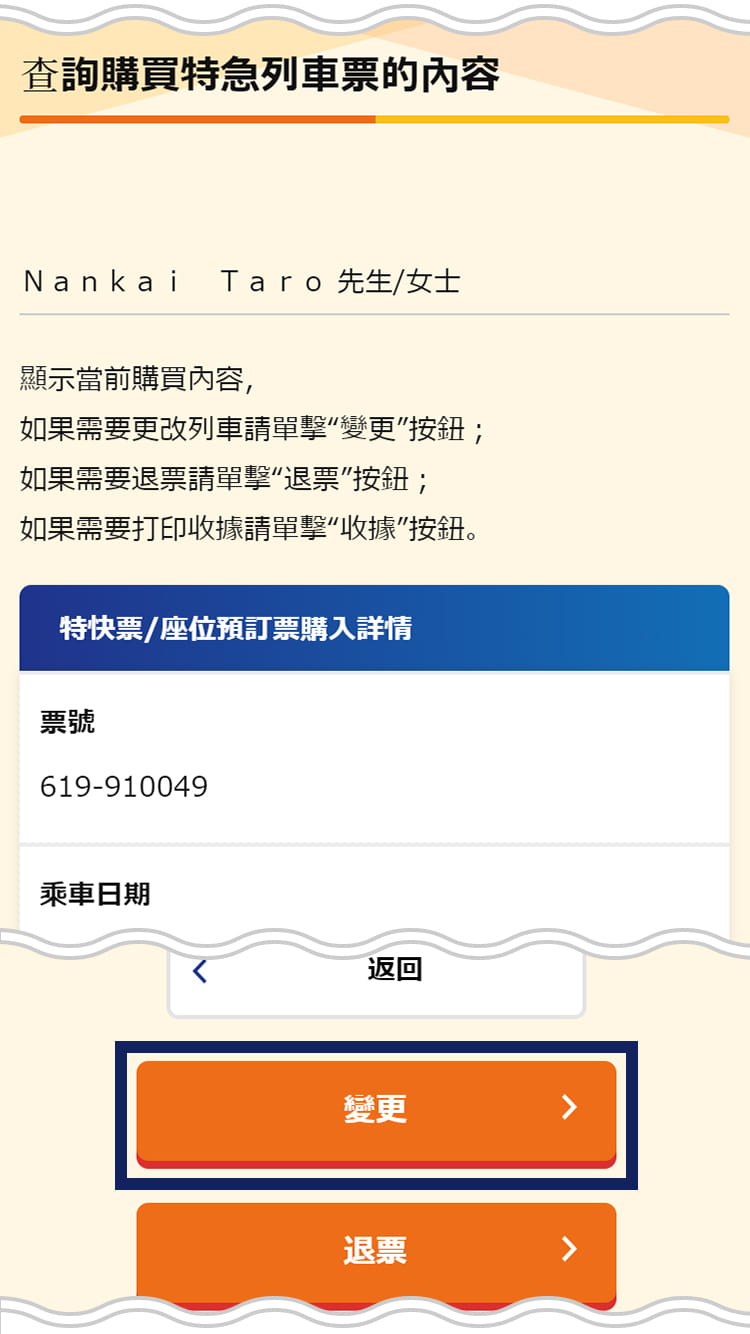Choose 退票 to refund the ticket
750x1334 pixels.
click(376, 1251)
